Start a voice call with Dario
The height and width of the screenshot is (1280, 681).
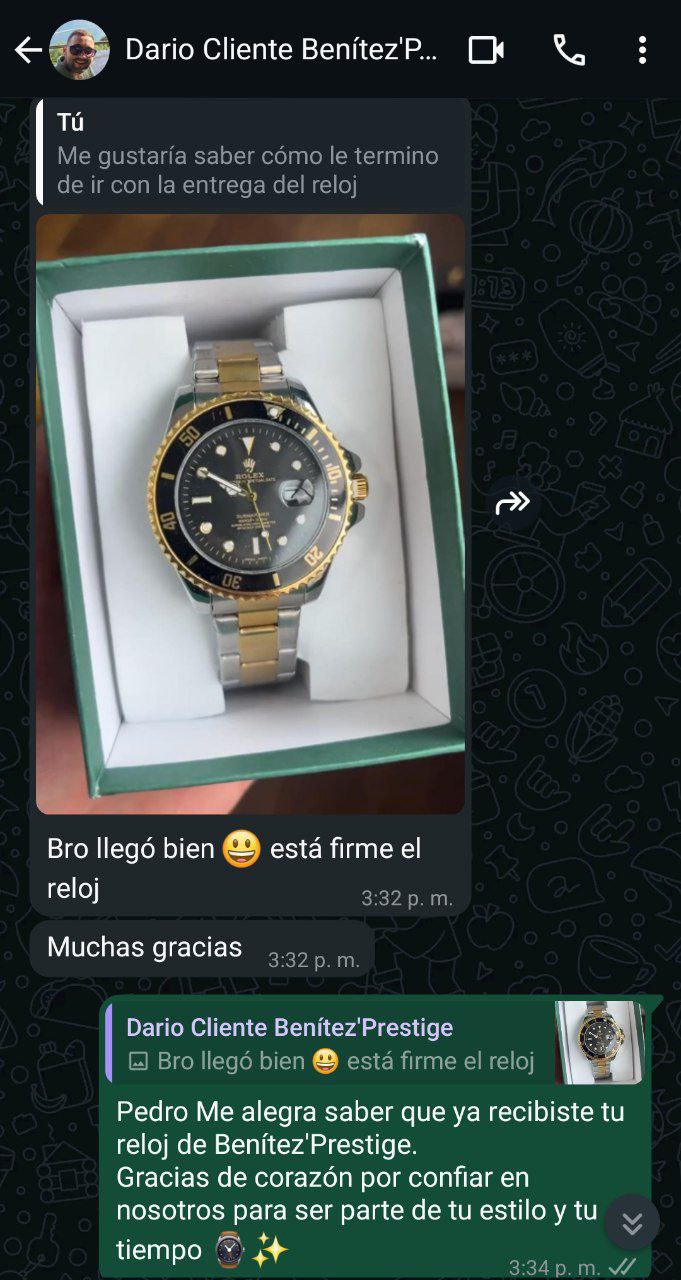pyautogui.click(x=569, y=50)
